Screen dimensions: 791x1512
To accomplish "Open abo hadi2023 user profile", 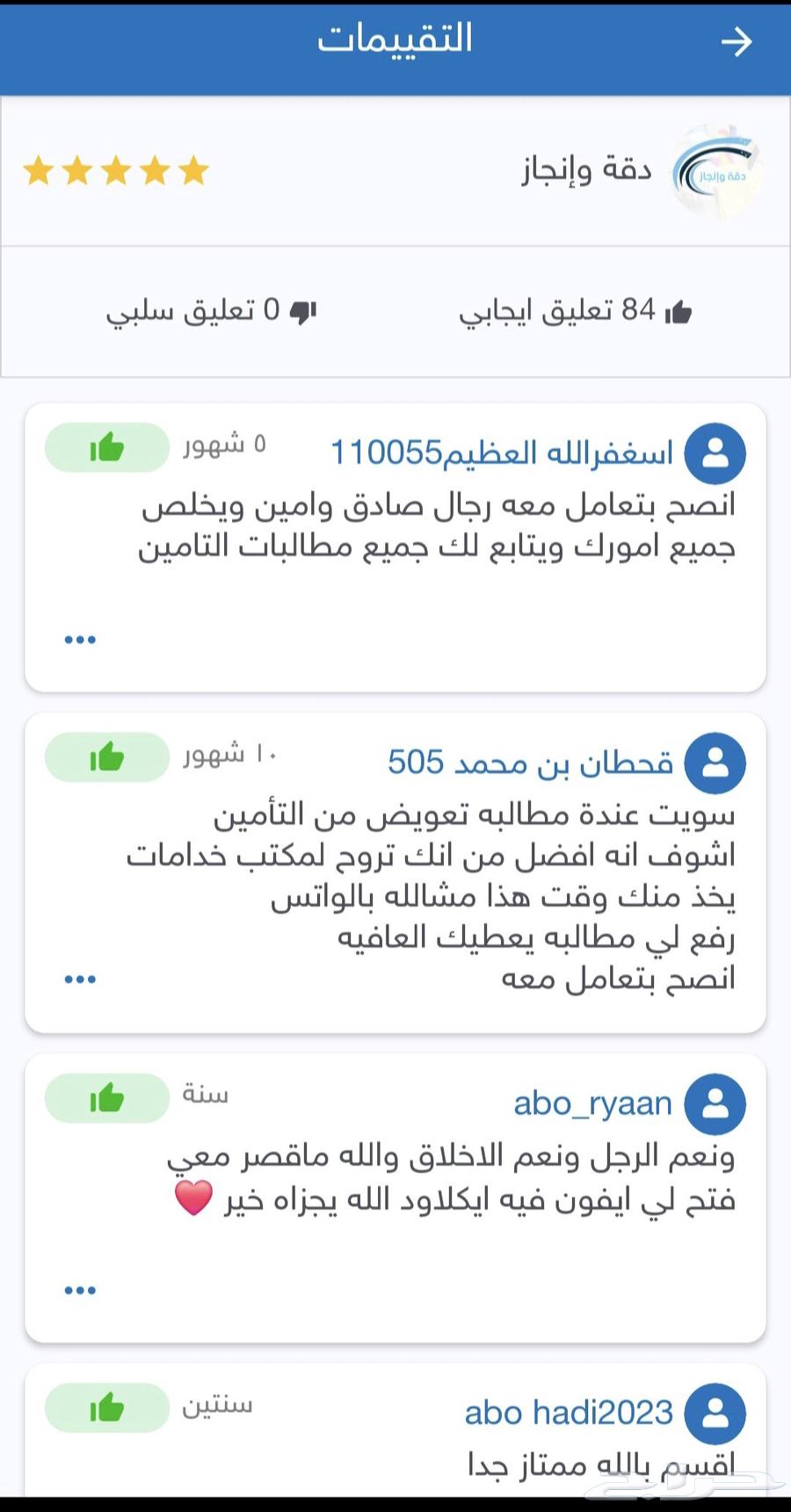I will tap(569, 1412).
